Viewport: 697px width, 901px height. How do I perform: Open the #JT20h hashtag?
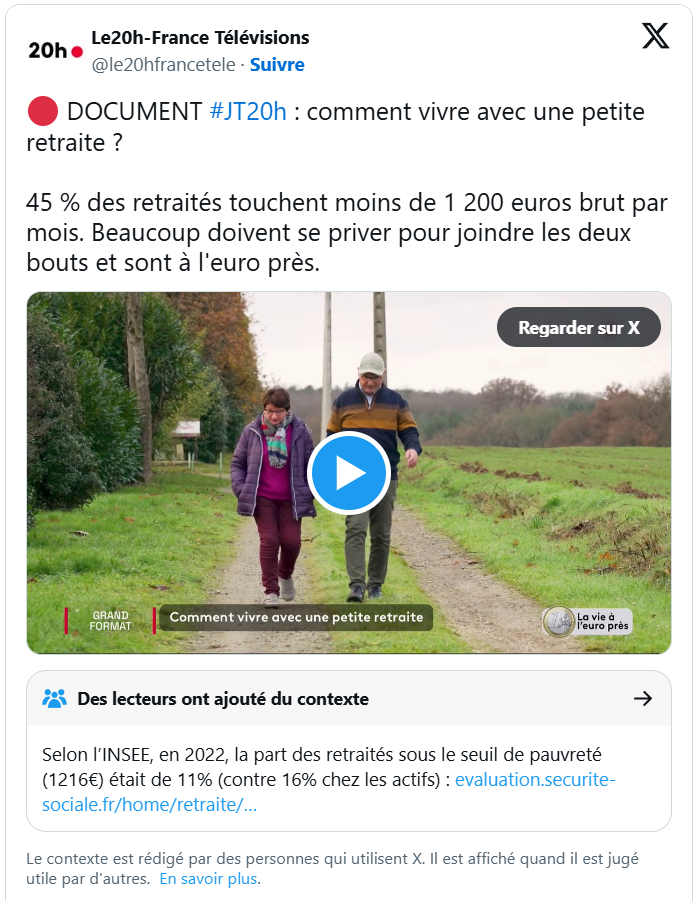tap(248, 111)
